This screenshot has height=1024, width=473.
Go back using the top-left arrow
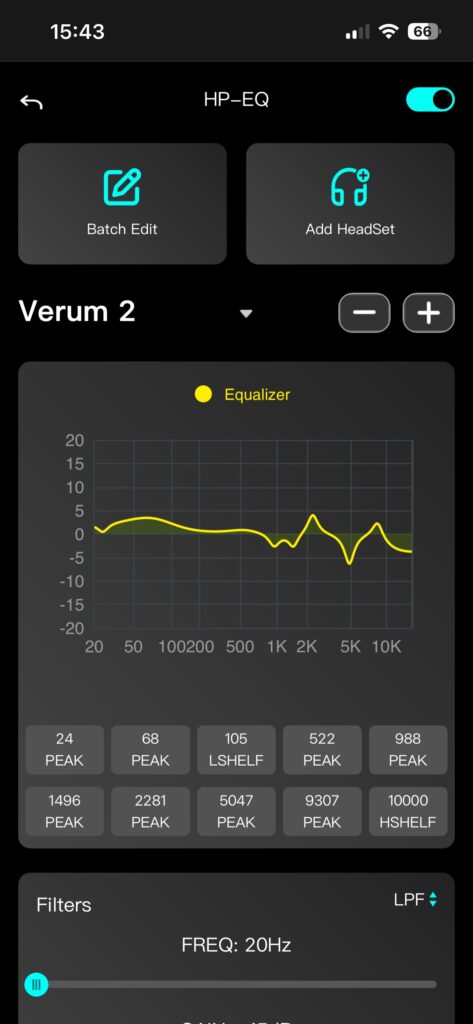pos(31,101)
